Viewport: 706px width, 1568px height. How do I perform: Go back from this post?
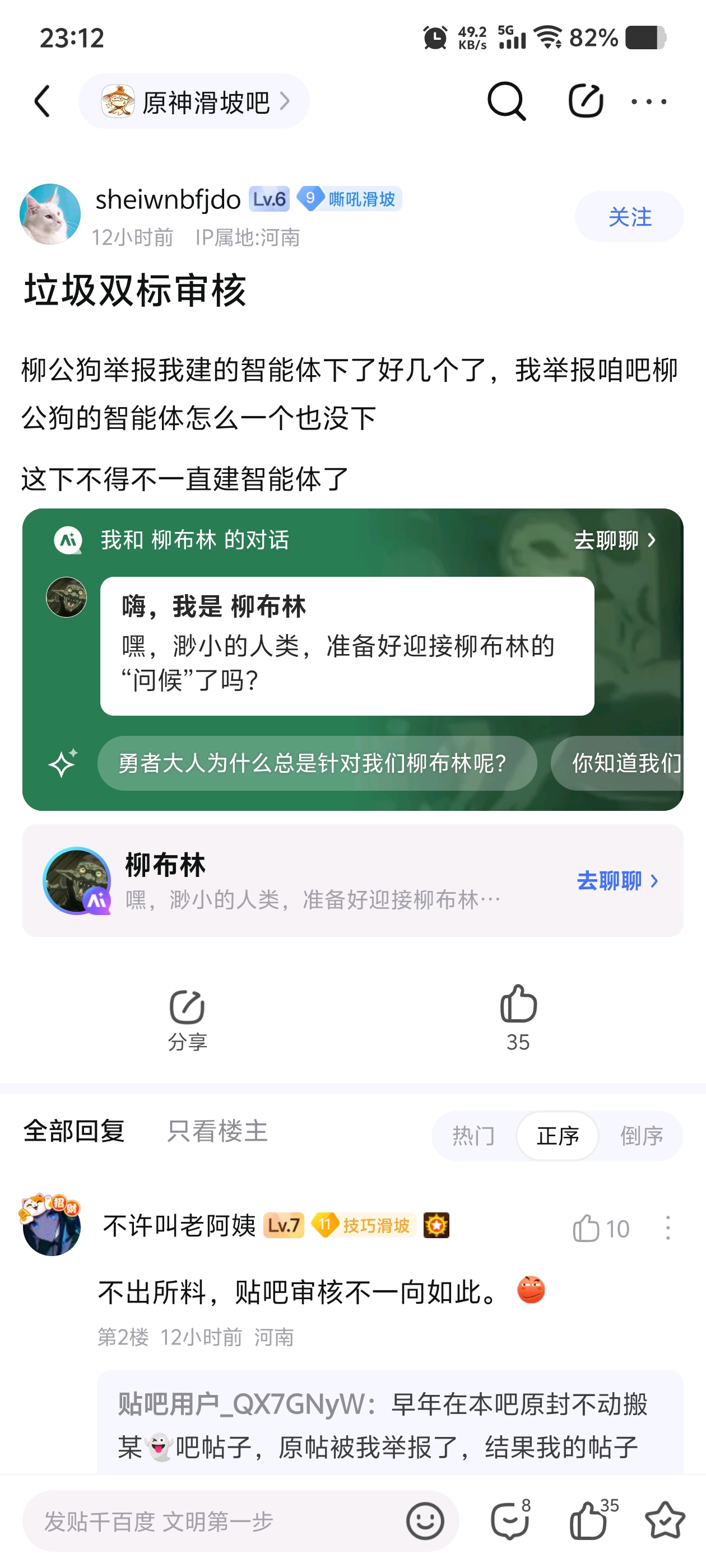point(42,101)
